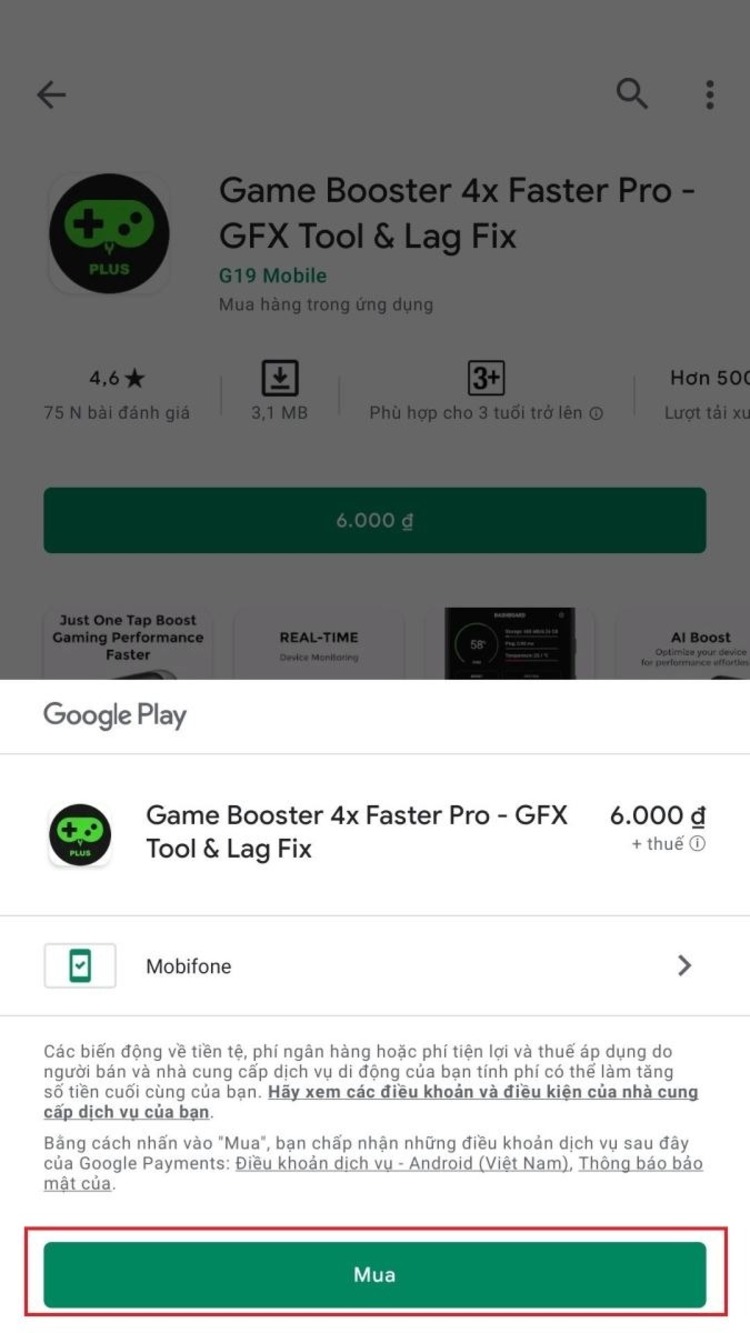Tap the 6.000 ₫ price button

tap(374, 520)
